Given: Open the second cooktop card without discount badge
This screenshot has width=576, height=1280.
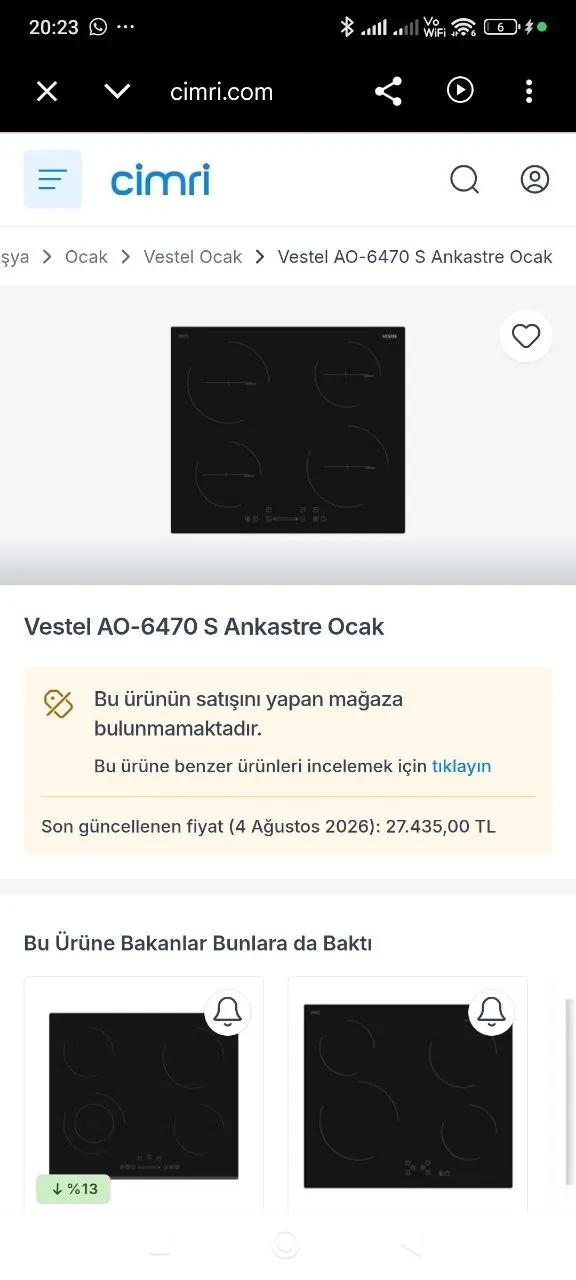Looking at the screenshot, I should point(408,1095).
